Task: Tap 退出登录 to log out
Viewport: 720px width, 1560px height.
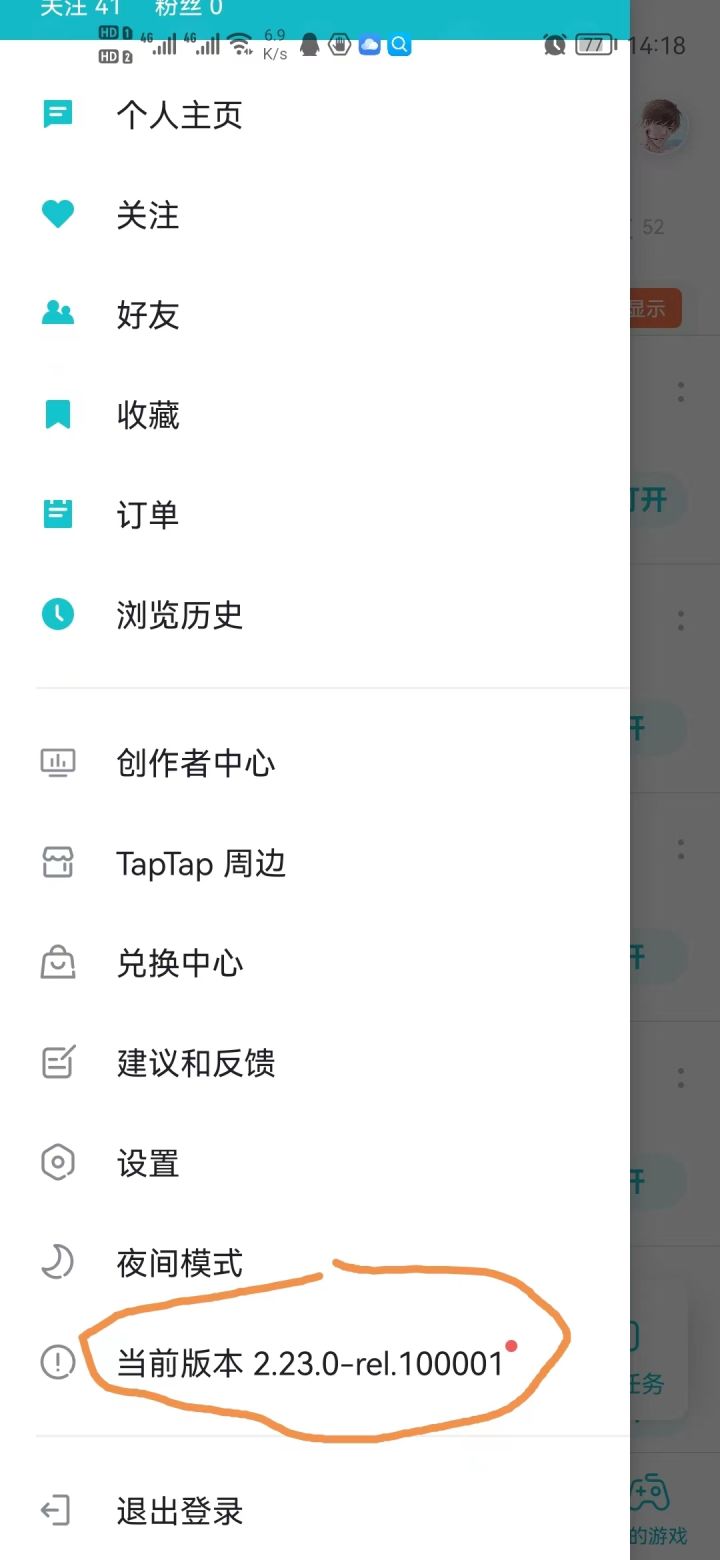Action: [178, 1512]
